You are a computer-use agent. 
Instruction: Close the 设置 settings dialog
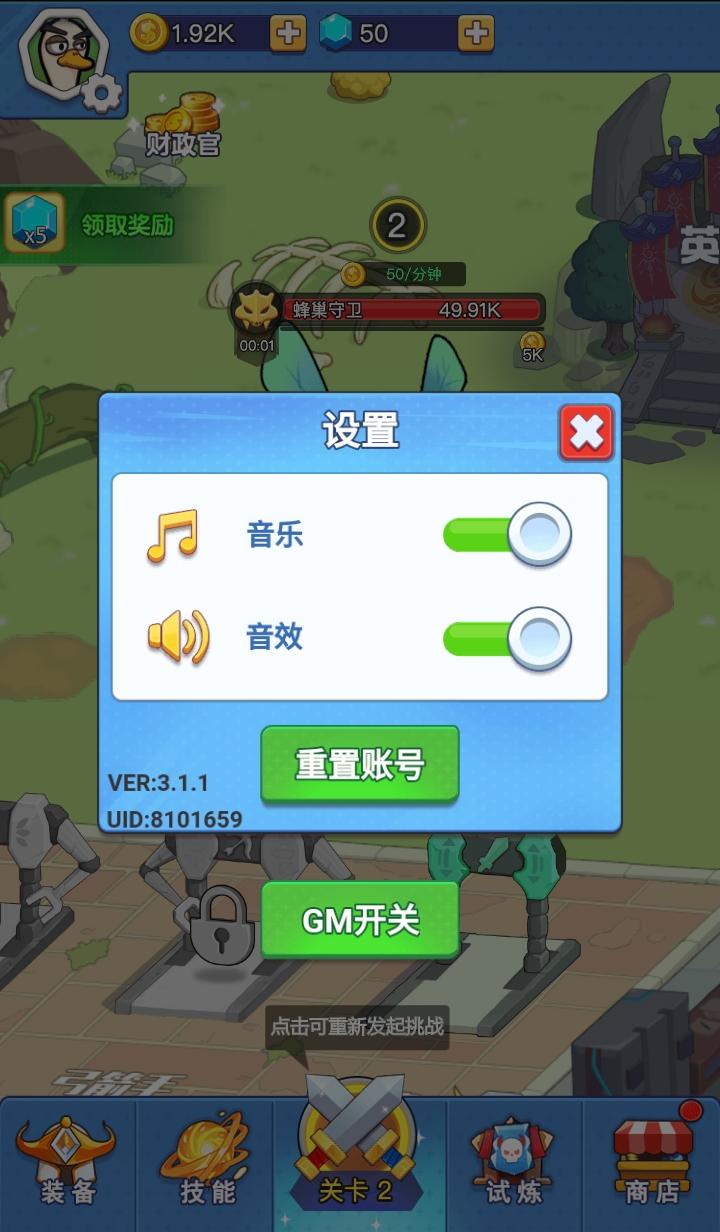click(x=586, y=433)
